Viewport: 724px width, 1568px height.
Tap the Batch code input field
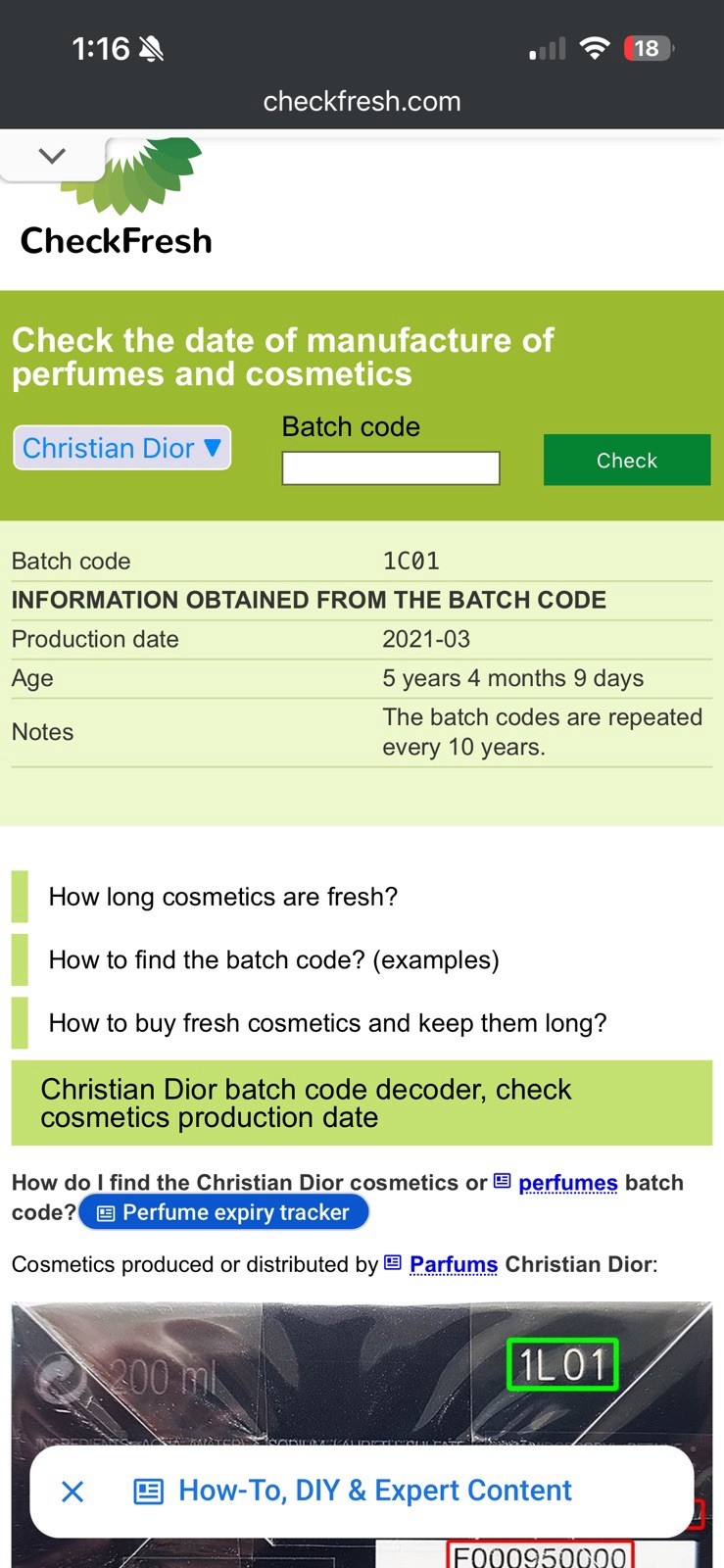click(391, 468)
